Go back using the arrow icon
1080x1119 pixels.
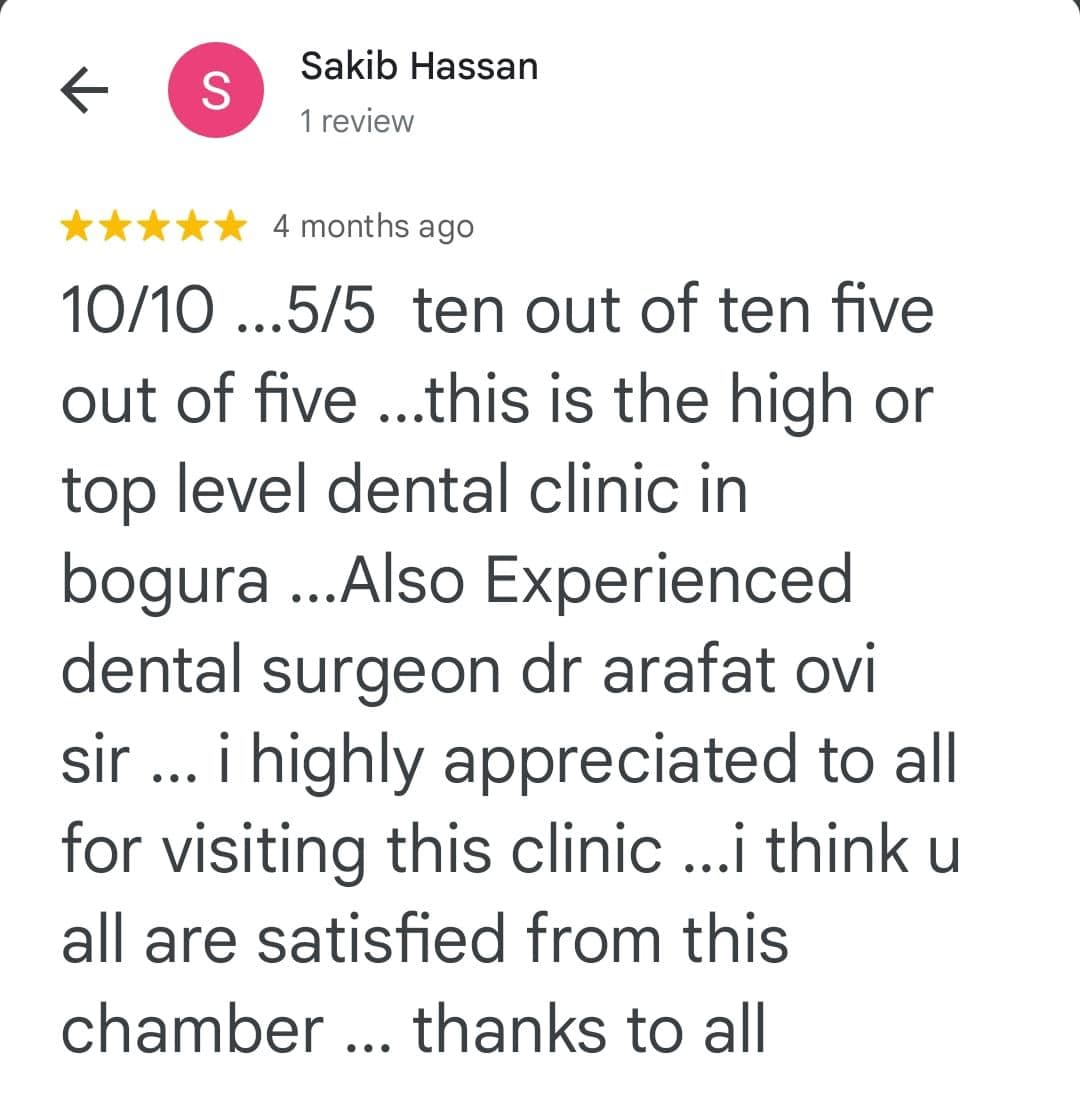[x=84, y=92]
